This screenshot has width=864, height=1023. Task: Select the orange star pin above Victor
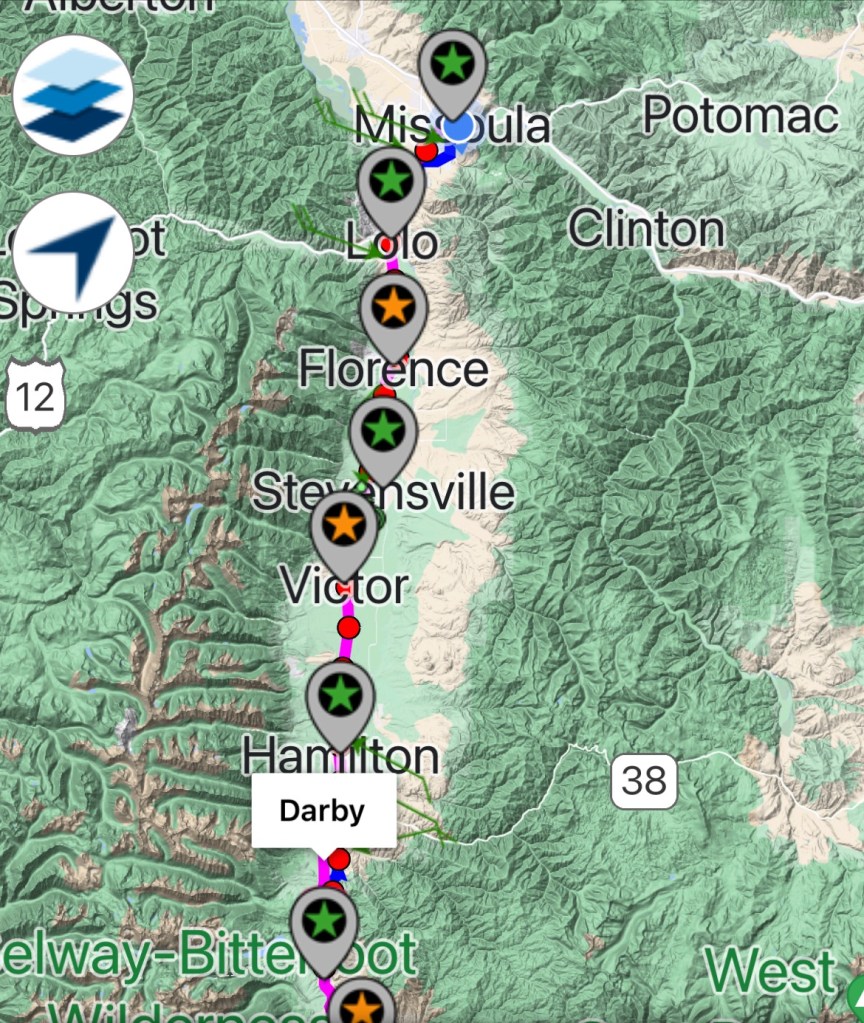[x=344, y=524]
